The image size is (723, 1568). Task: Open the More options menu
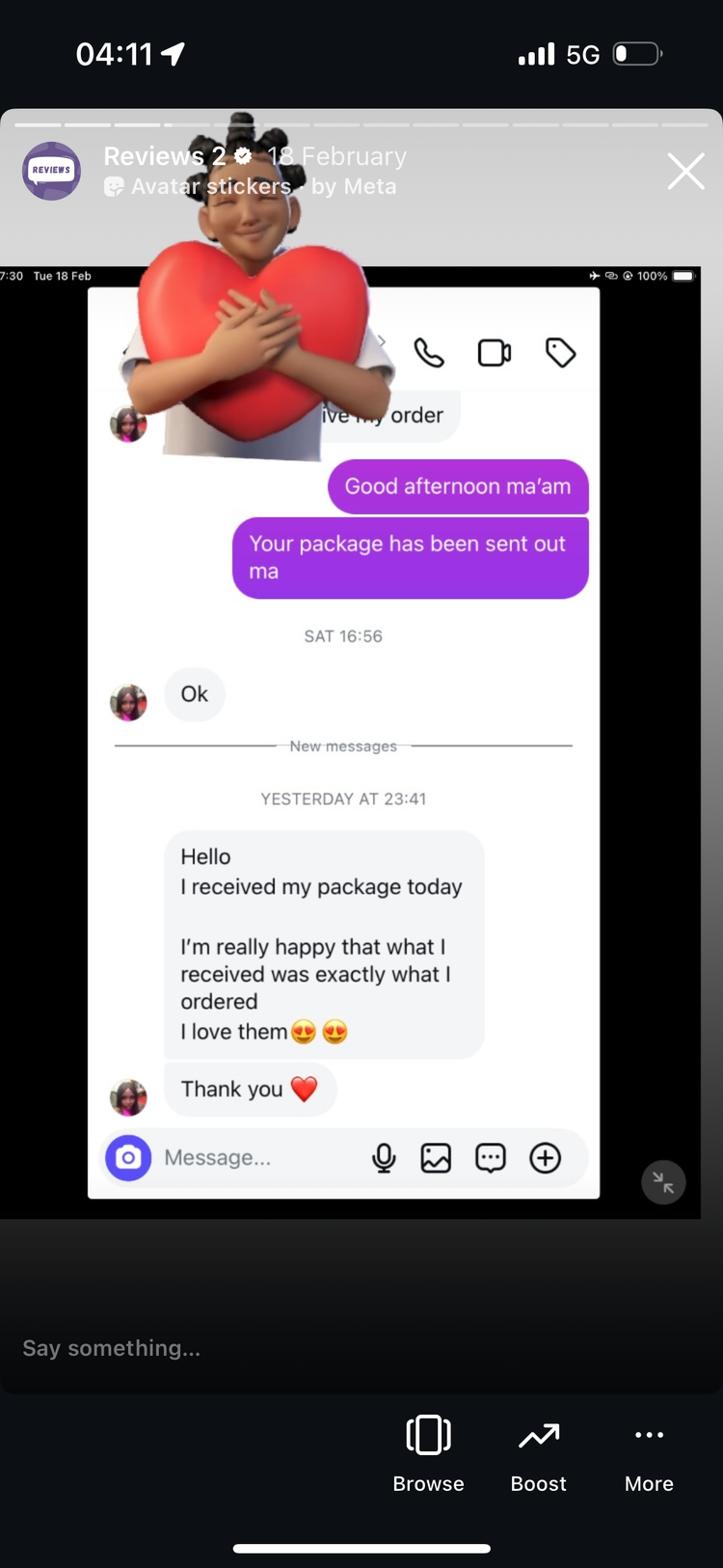649,1453
